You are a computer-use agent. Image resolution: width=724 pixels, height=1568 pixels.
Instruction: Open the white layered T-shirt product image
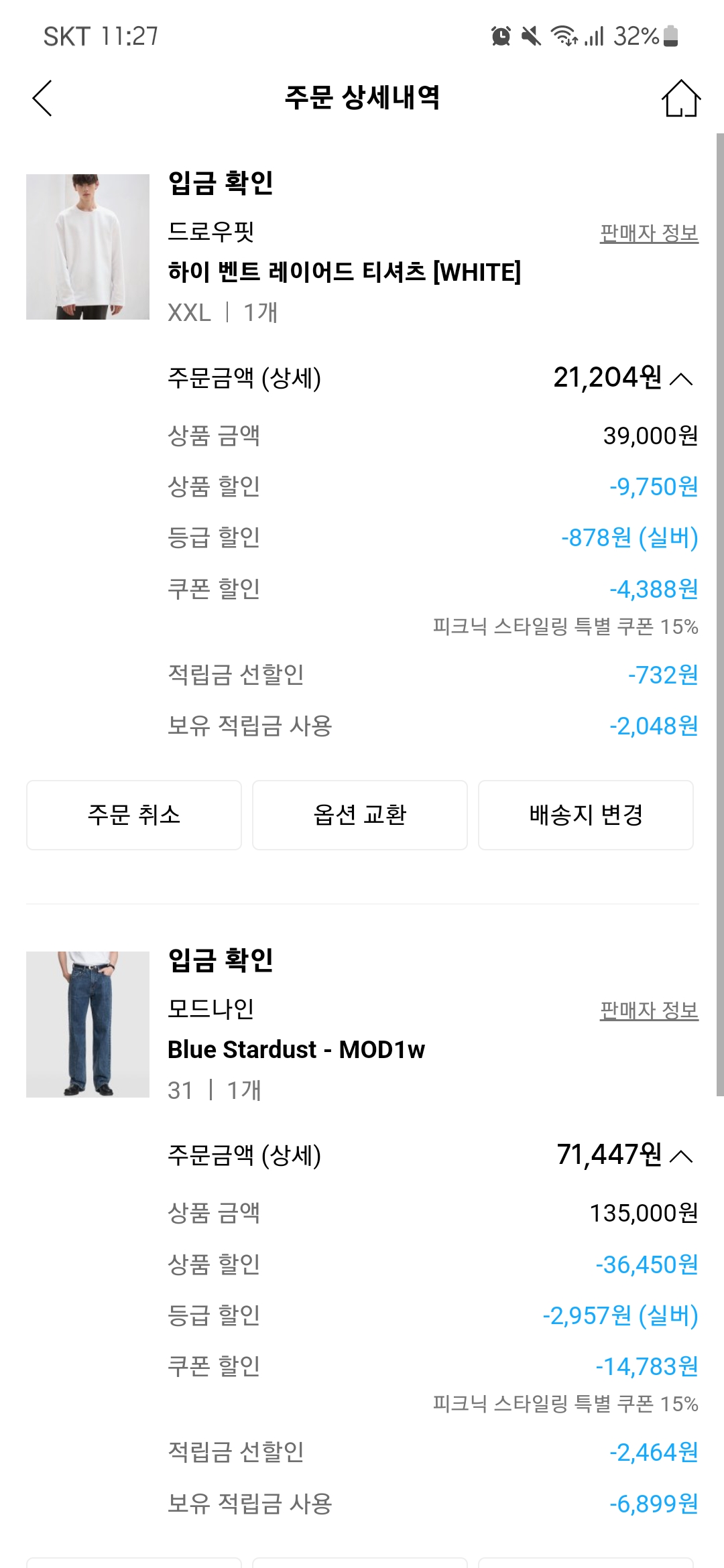[88, 247]
